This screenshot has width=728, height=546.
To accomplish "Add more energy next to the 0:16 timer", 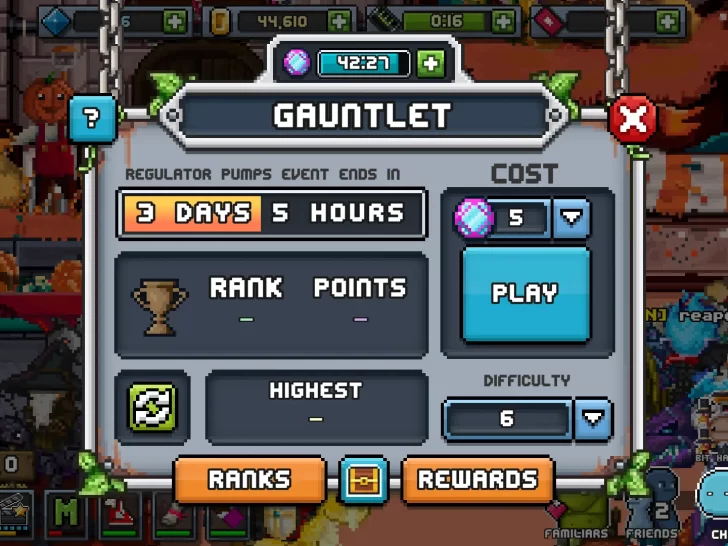I will coord(506,20).
